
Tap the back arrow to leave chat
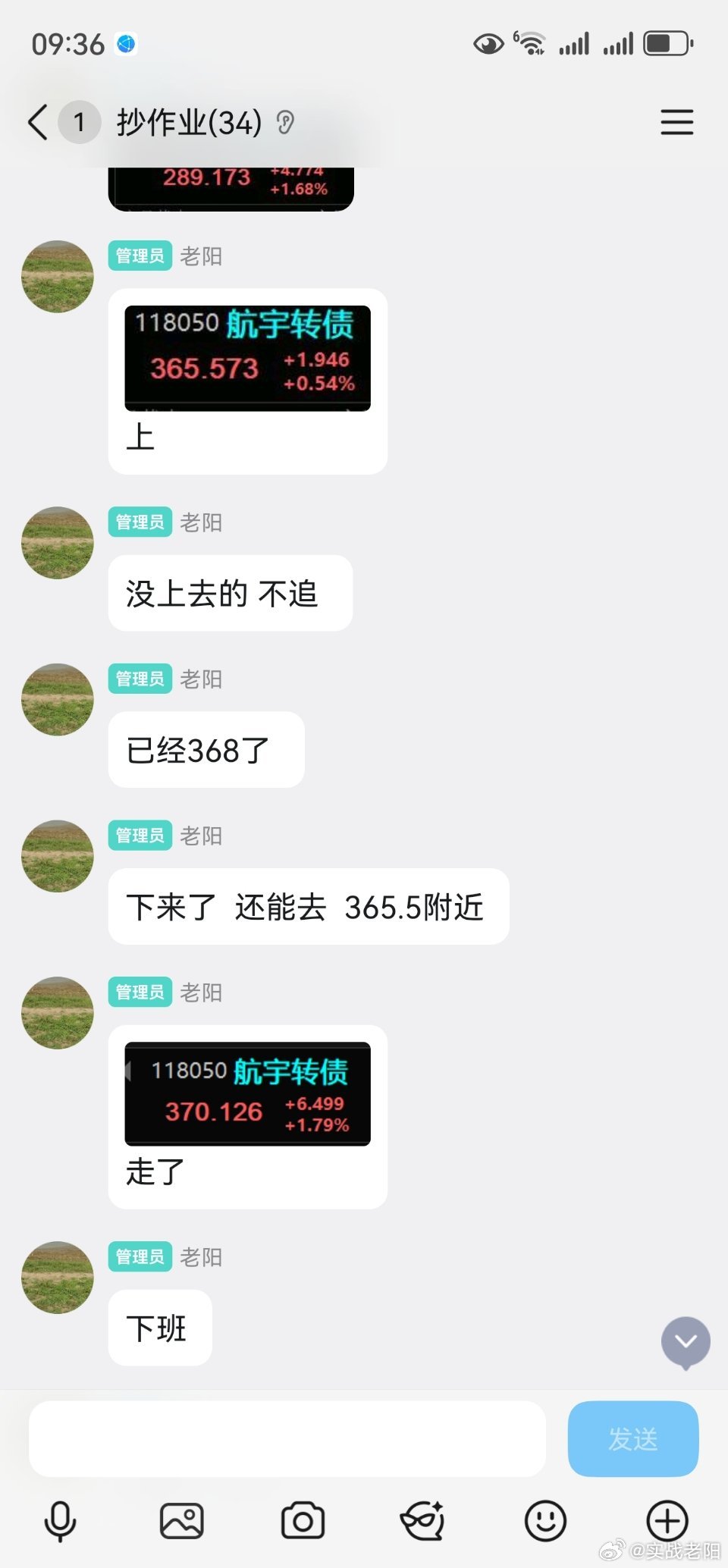(37, 121)
